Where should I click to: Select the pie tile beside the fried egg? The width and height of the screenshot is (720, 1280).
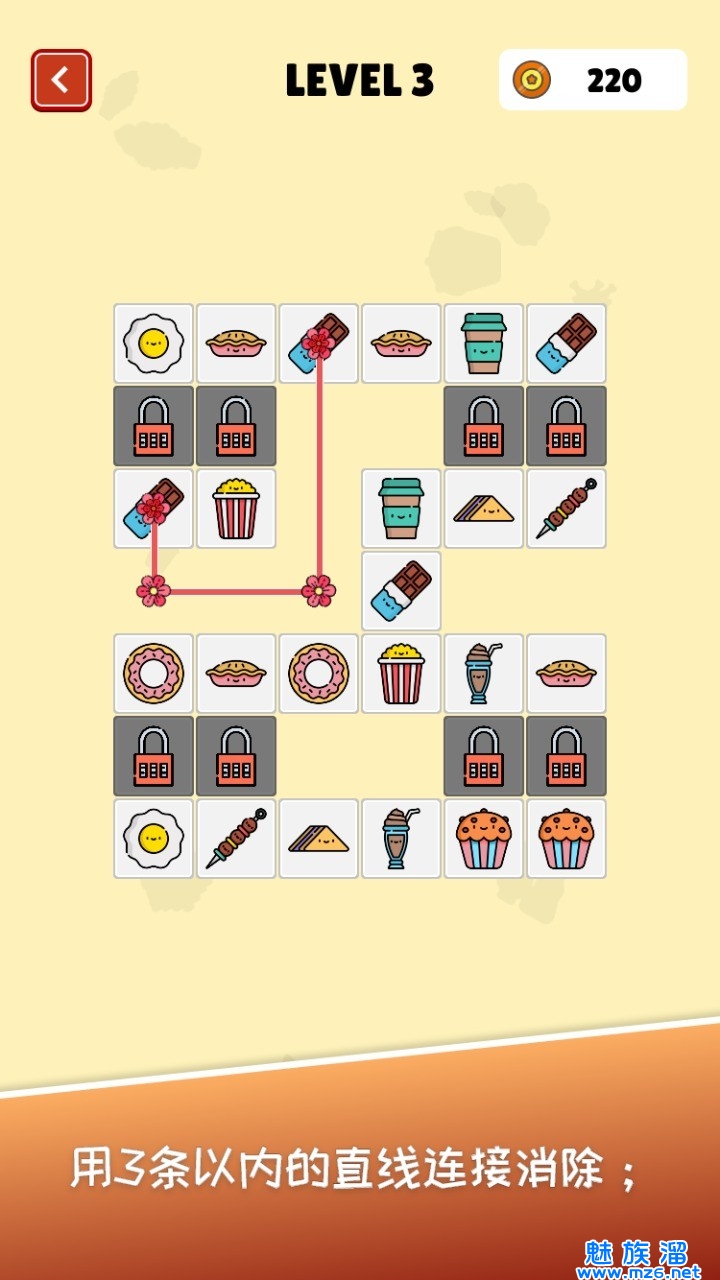pyautogui.click(x=236, y=343)
